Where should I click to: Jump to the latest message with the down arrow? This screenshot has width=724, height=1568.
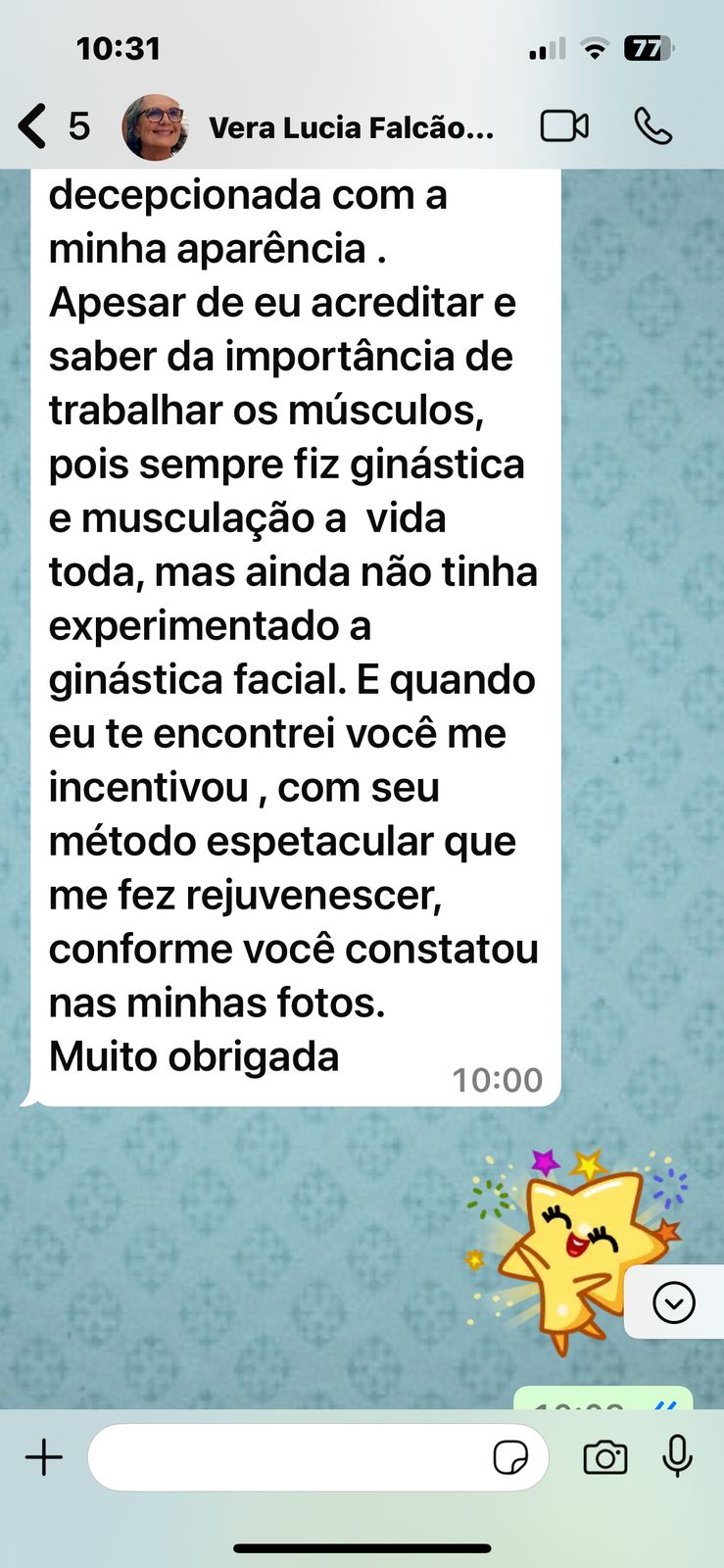coord(673,1302)
